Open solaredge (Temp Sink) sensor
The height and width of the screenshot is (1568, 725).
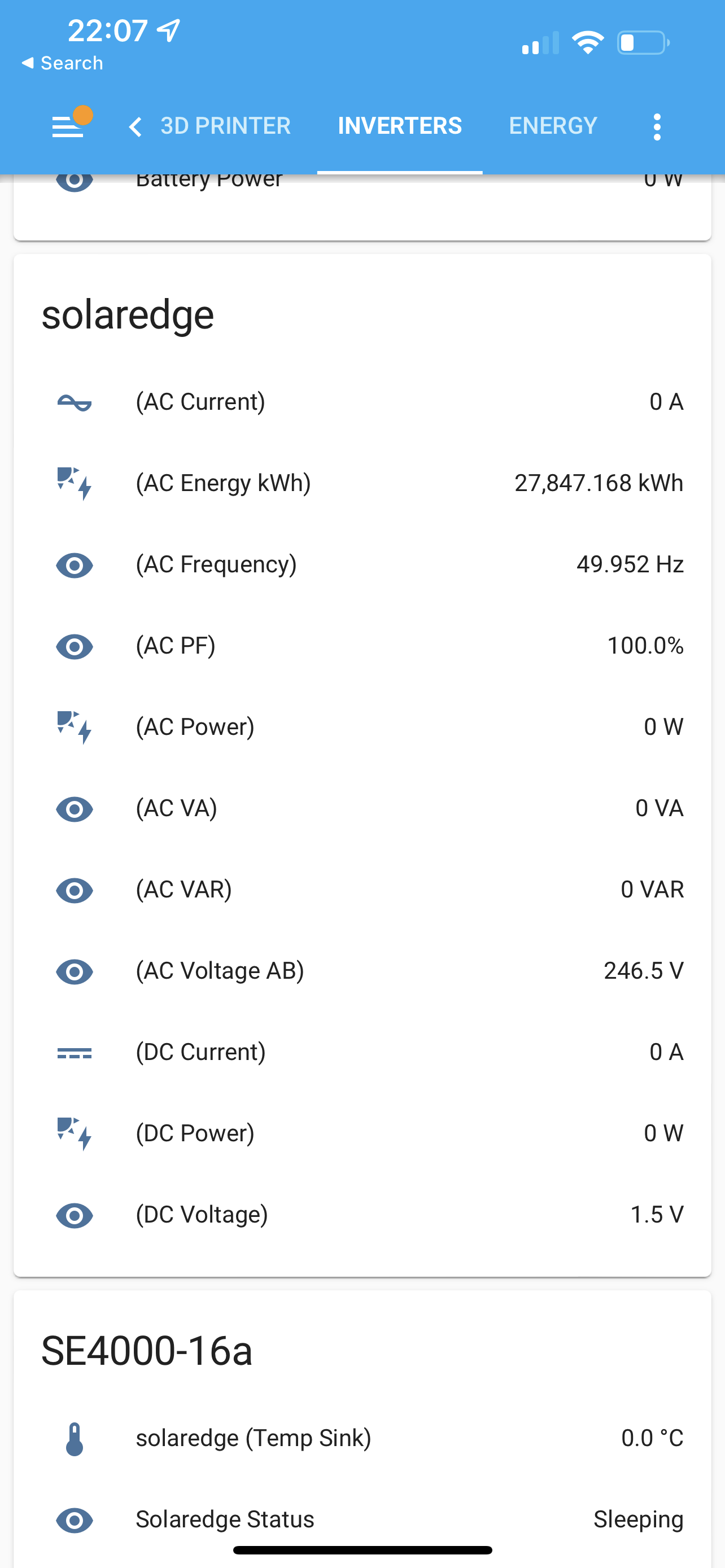pyautogui.click(x=363, y=1438)
